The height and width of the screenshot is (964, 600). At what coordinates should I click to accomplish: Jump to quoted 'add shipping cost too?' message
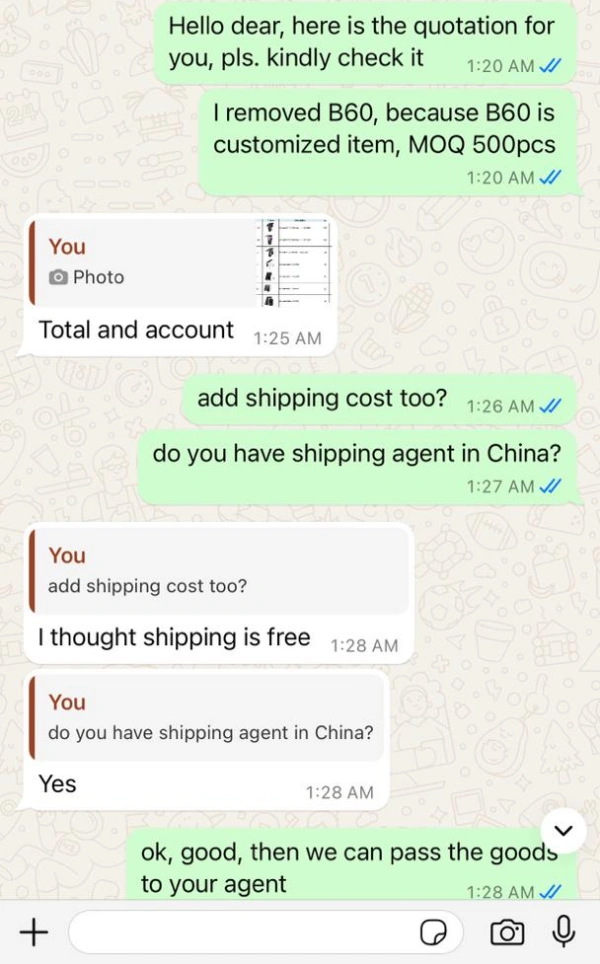coord(218,570)
